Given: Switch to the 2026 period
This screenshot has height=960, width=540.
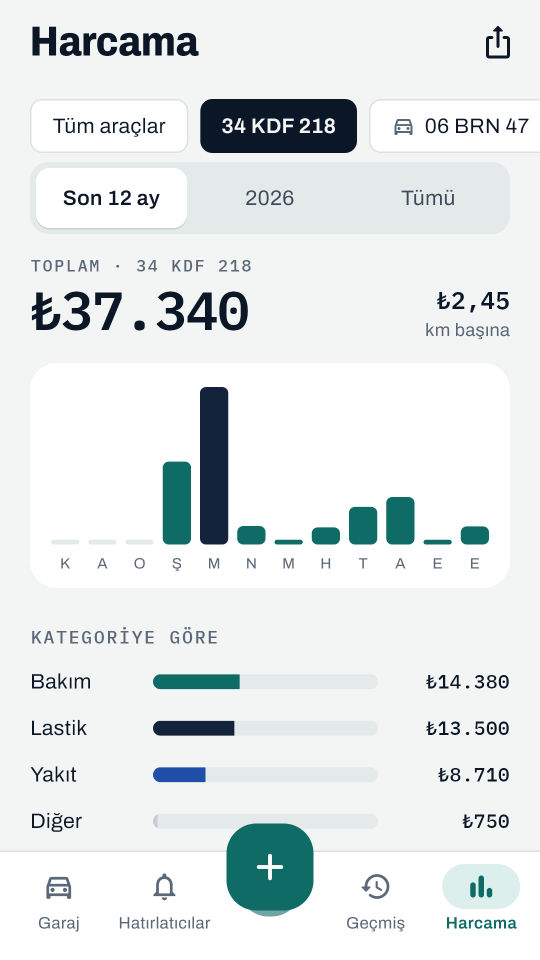Looking at the screenshot, I should pos(269,198).
